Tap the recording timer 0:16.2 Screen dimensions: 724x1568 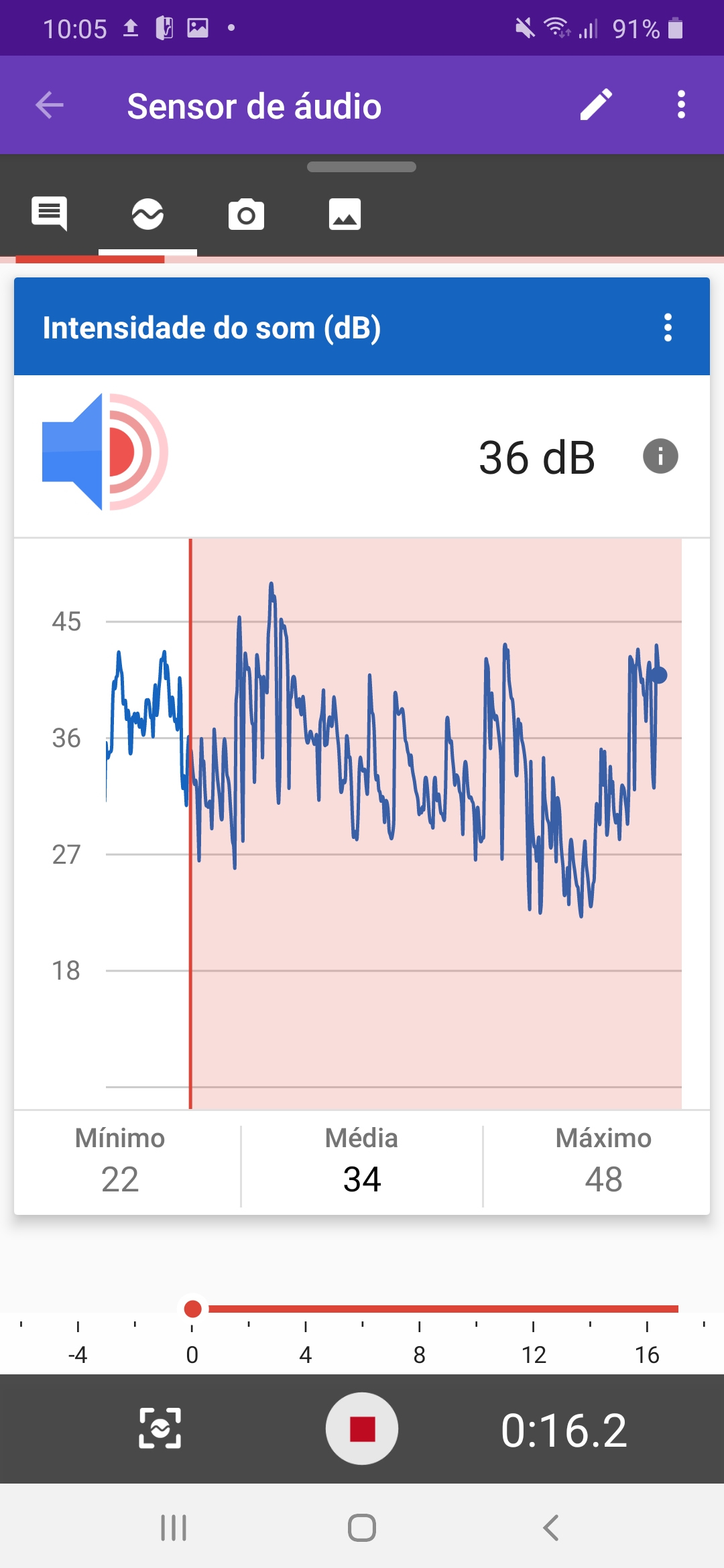click(564, 1428)
